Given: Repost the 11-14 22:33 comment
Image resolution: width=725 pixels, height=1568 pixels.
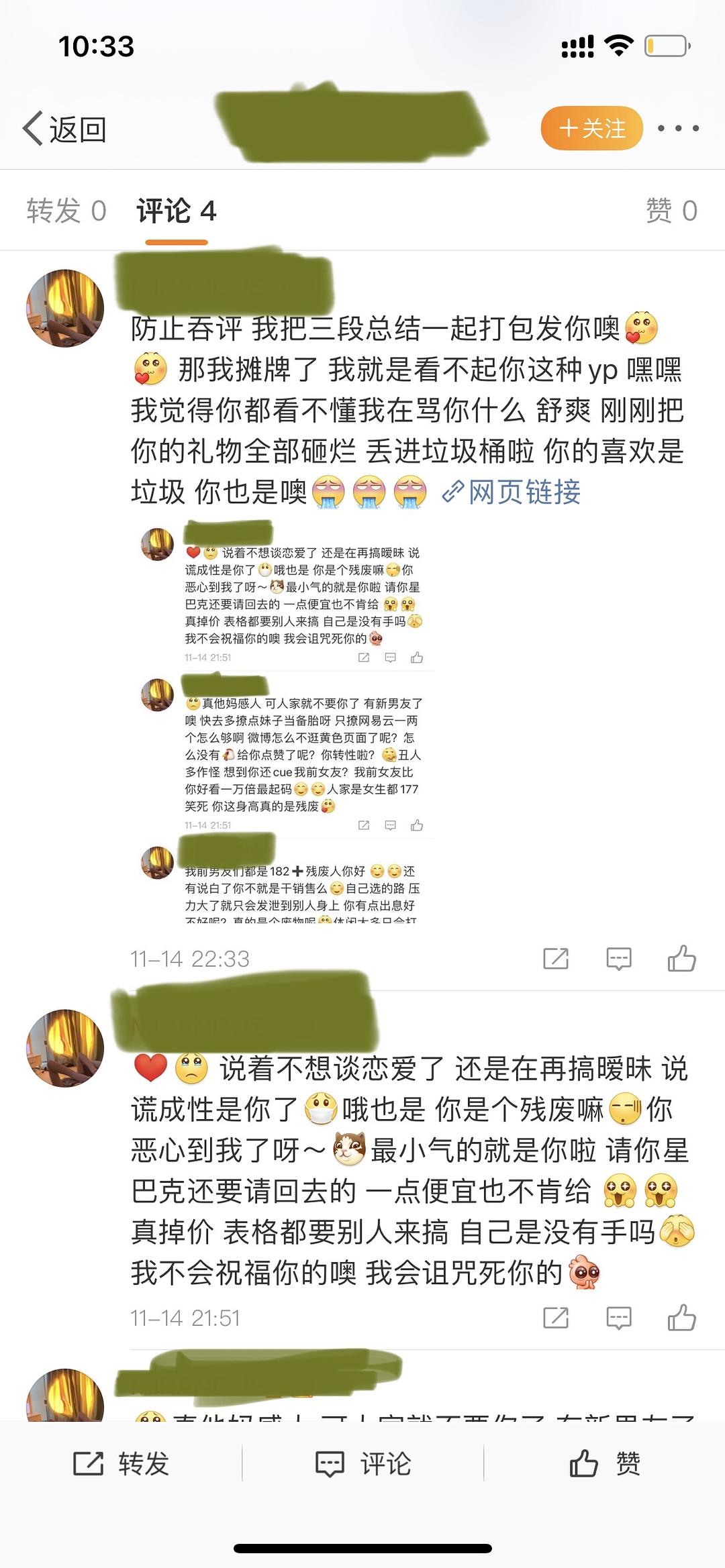Looking at the screenshot, I should pyautogui.click(x=555, y=958).
